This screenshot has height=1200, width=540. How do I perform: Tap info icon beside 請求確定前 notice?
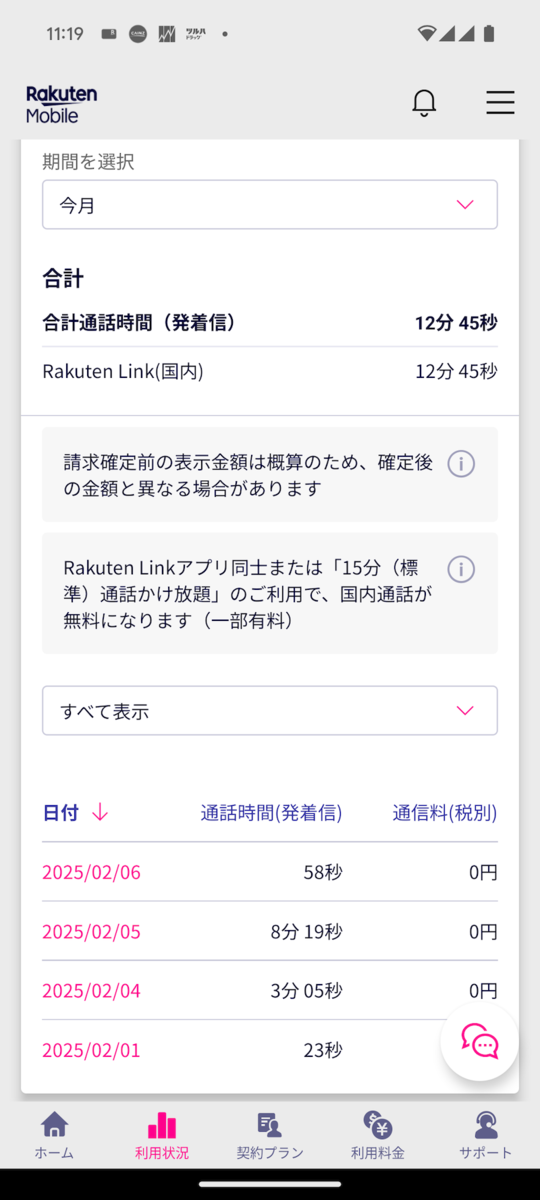tap(461, 464)
